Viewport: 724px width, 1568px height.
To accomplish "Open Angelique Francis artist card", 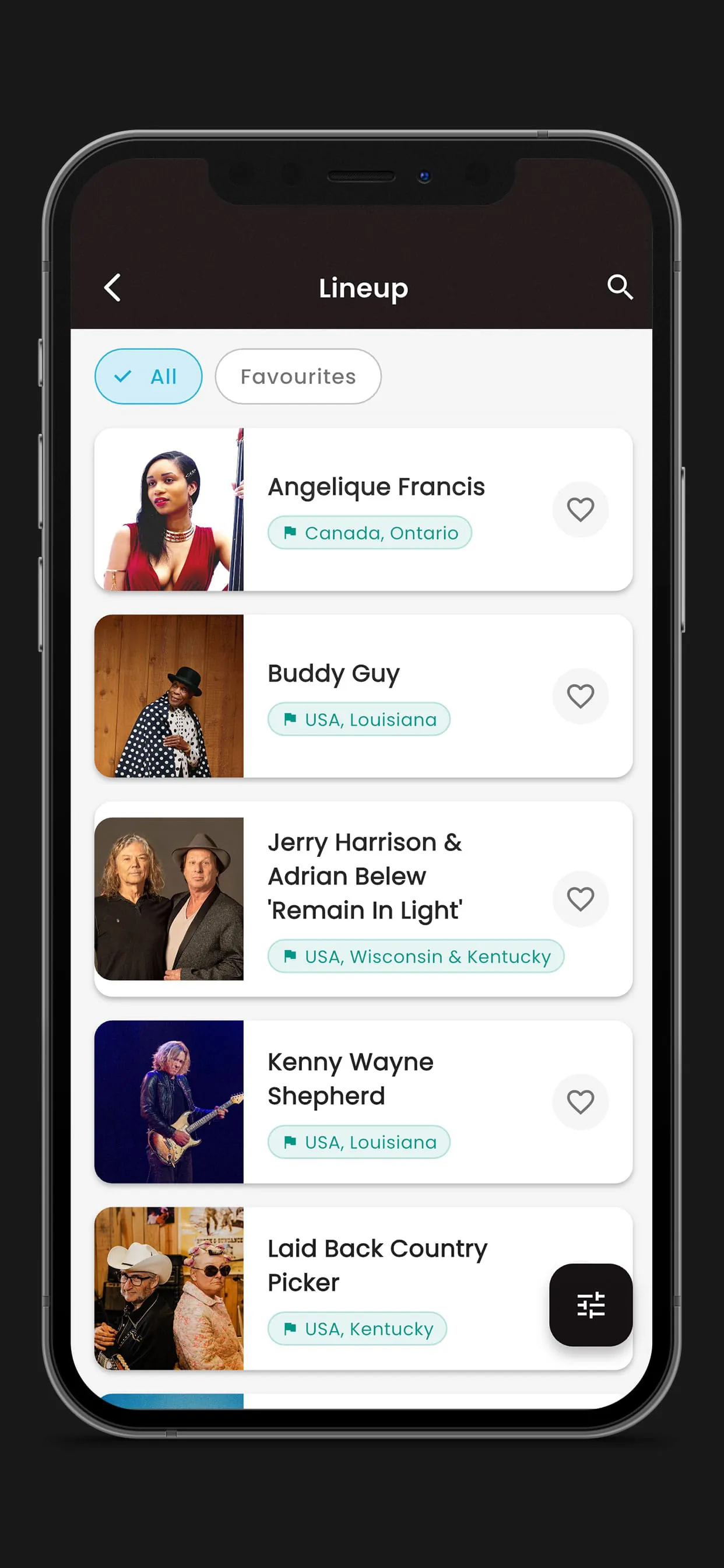I will coord(376,487).
